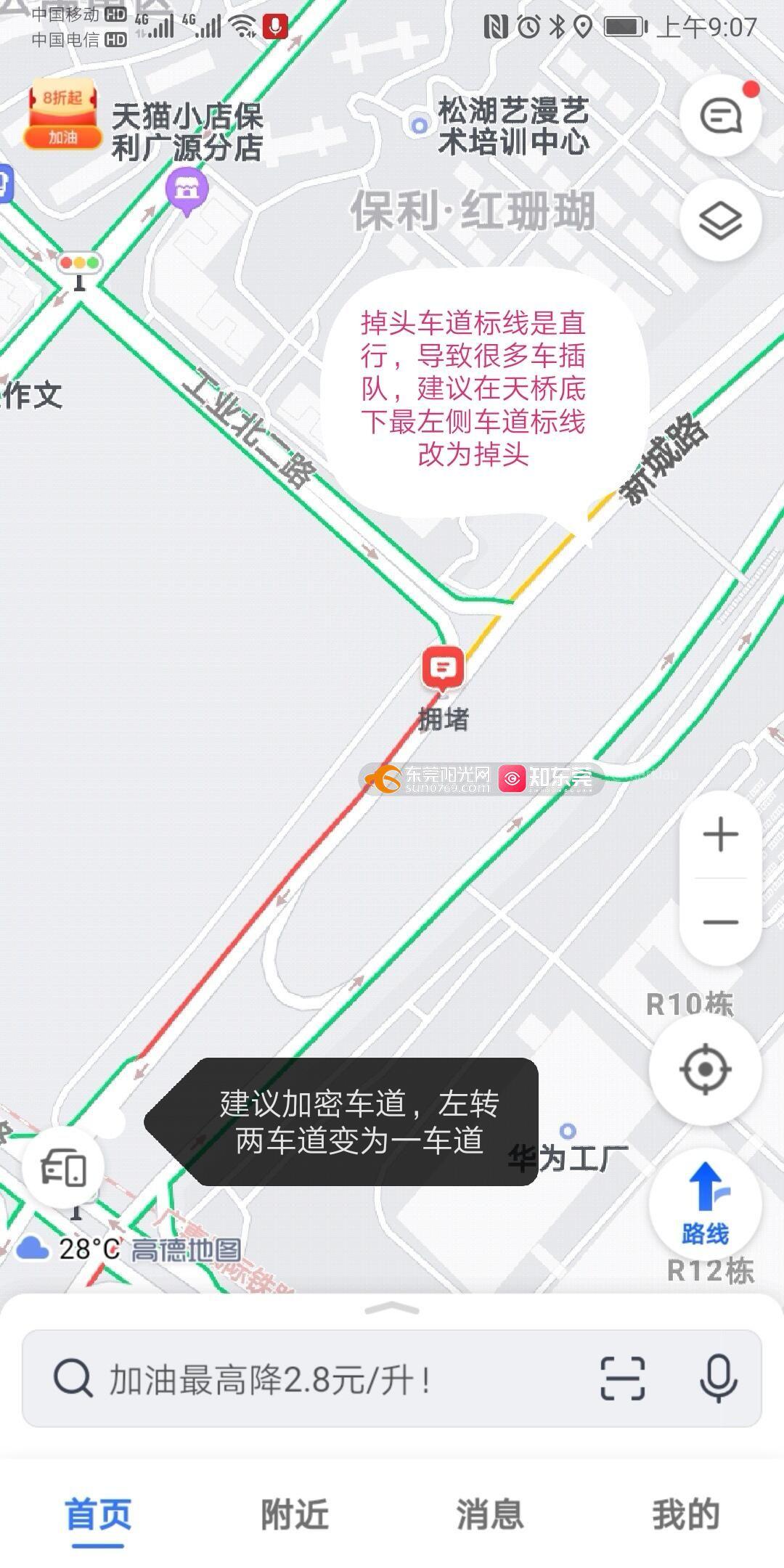Tap the search box for 加油最高降2.8元/升
784x1568 pixels.
319,1379
